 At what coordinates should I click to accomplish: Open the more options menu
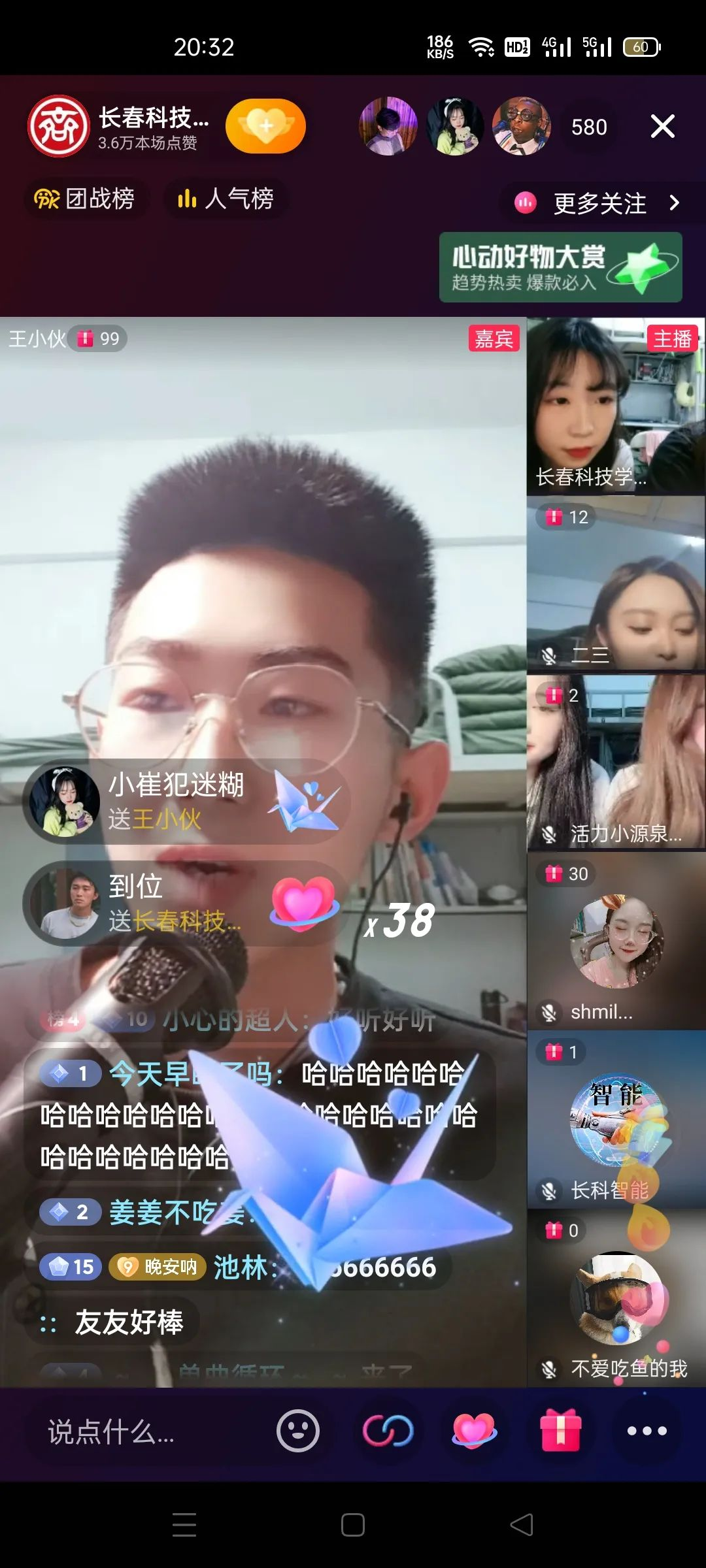click(x=647, y=1431)
